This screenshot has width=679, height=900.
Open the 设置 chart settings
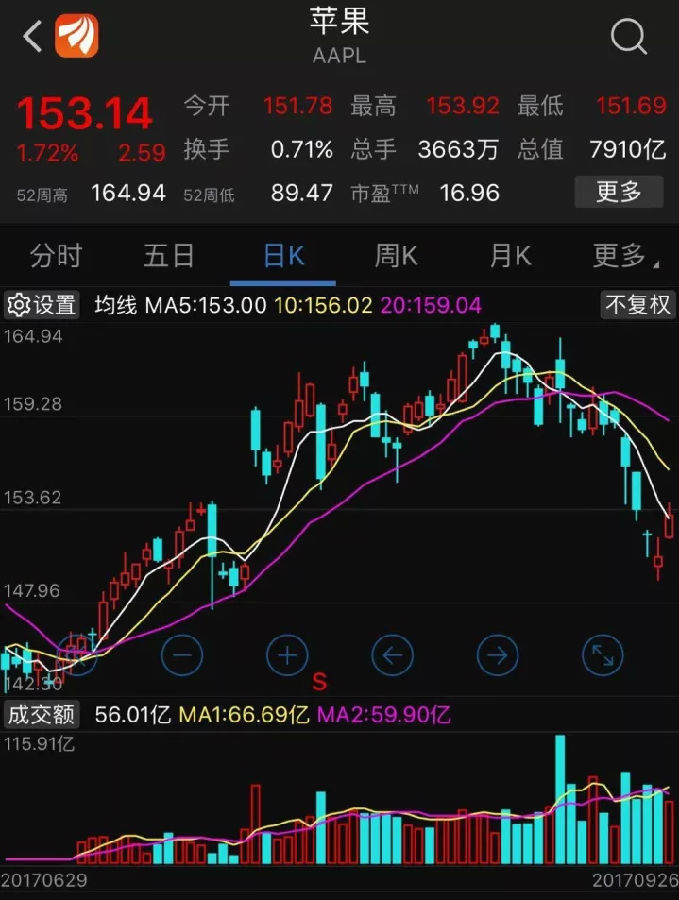42,305
